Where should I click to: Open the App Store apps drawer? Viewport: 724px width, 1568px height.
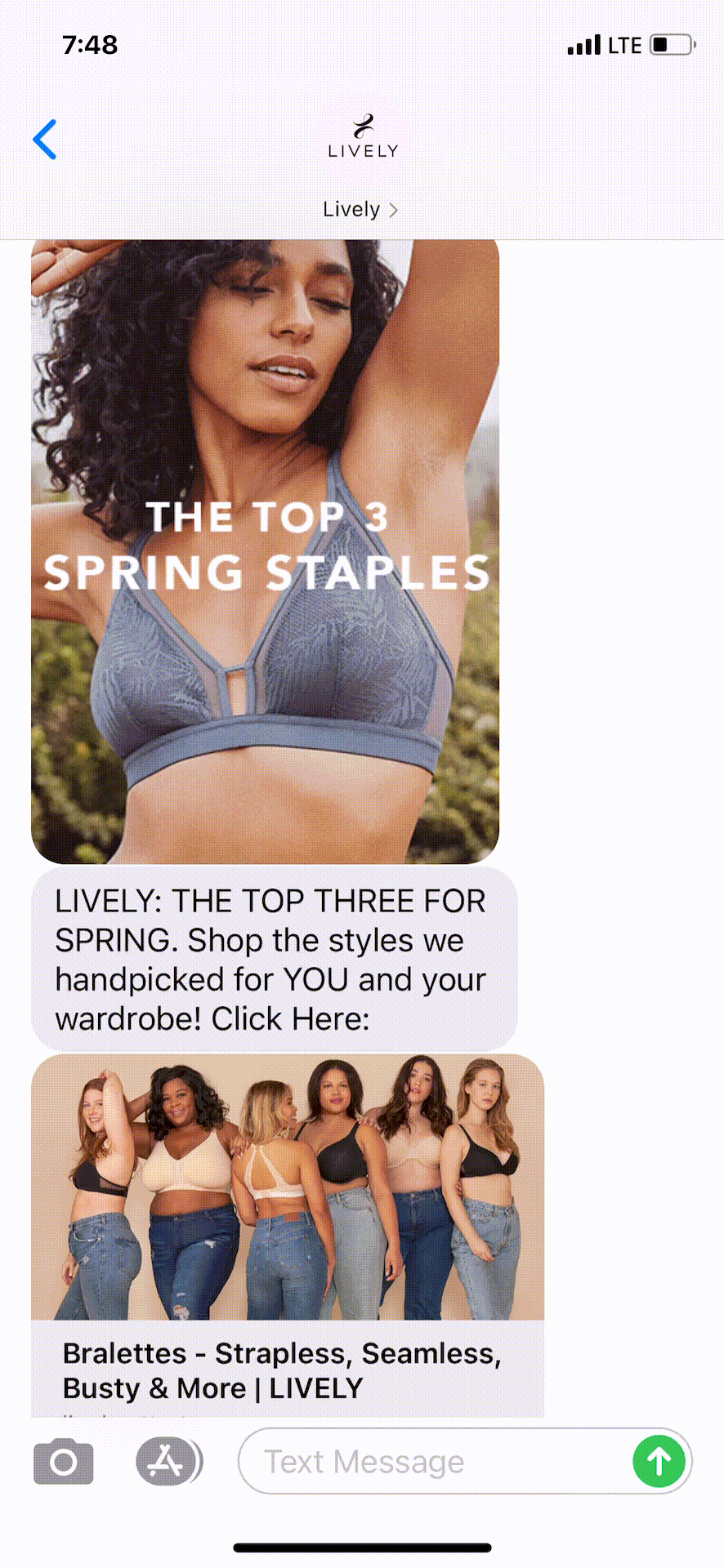coord(168,1461)
